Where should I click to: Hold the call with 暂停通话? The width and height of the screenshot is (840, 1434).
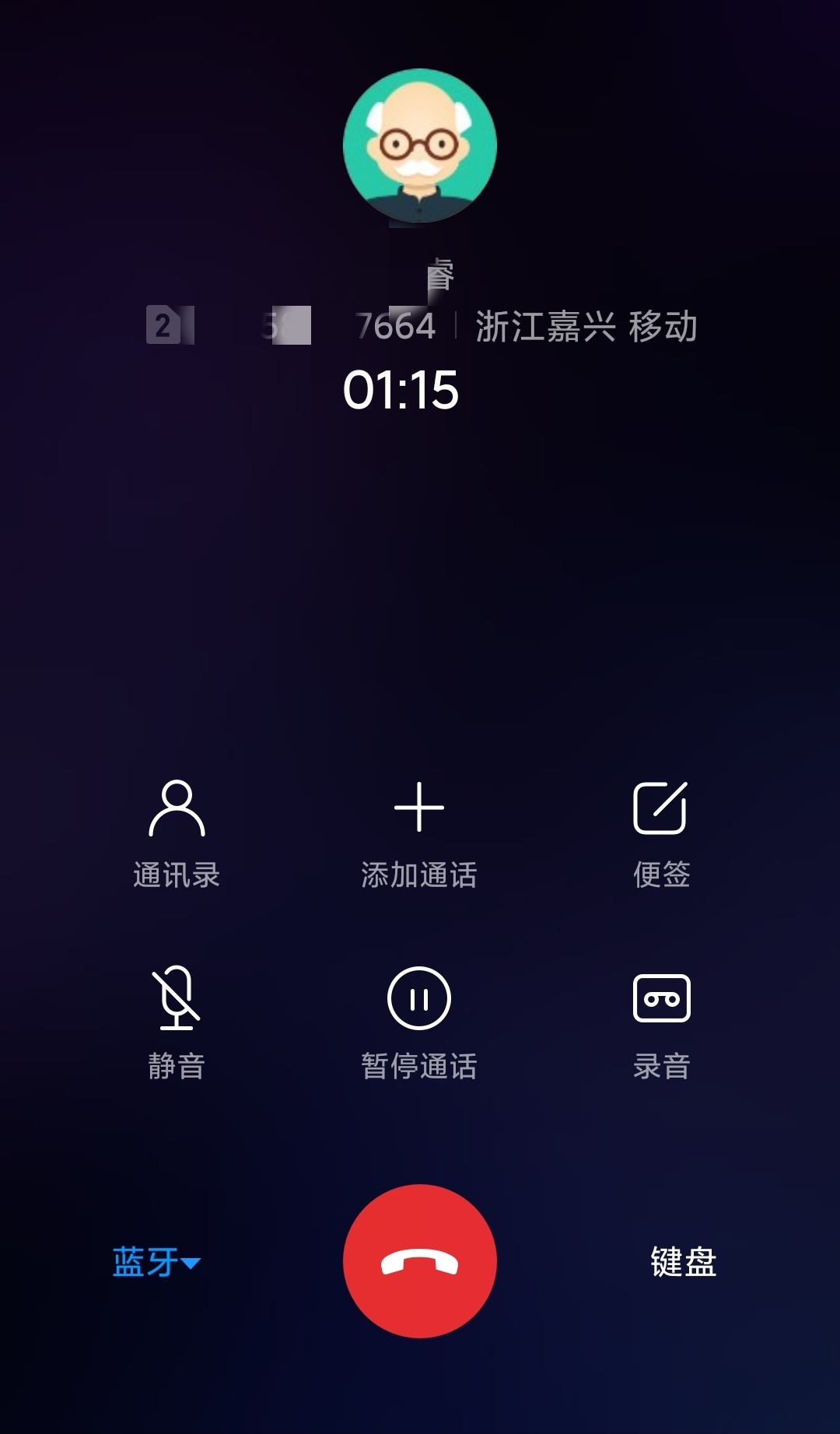coord(419,1021)
